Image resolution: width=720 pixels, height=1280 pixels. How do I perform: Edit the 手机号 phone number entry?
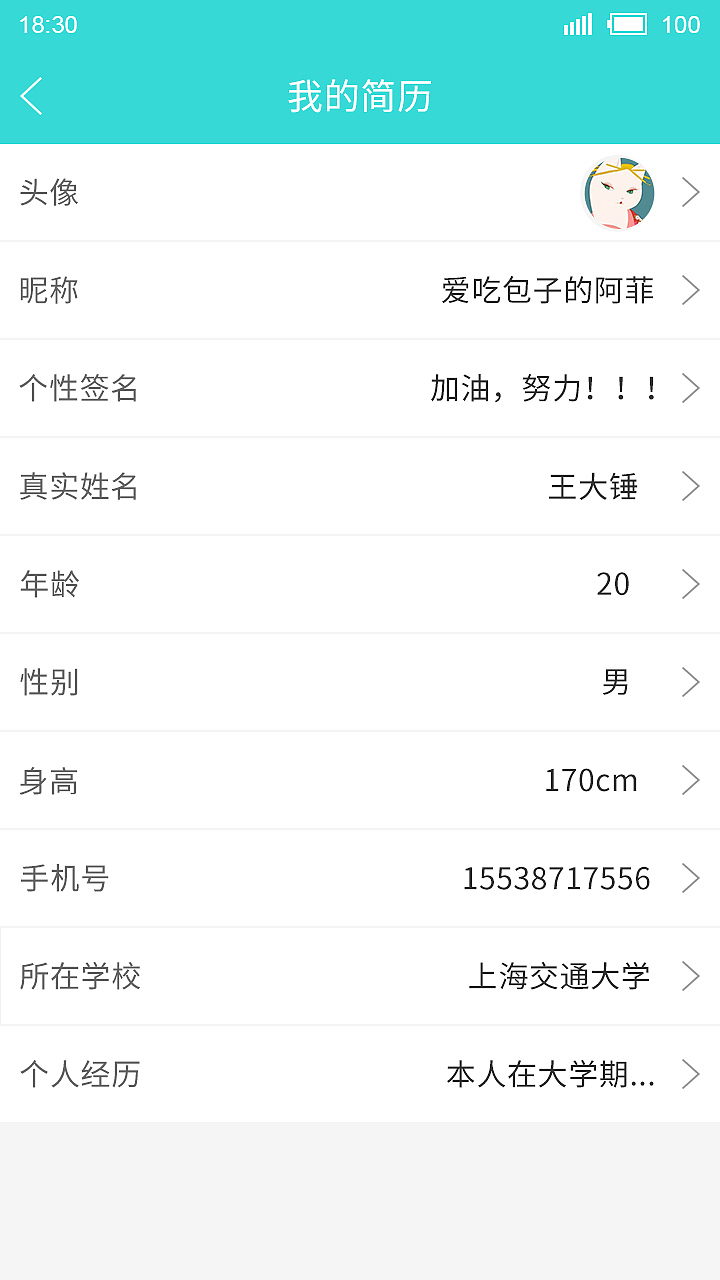[360, 878]
